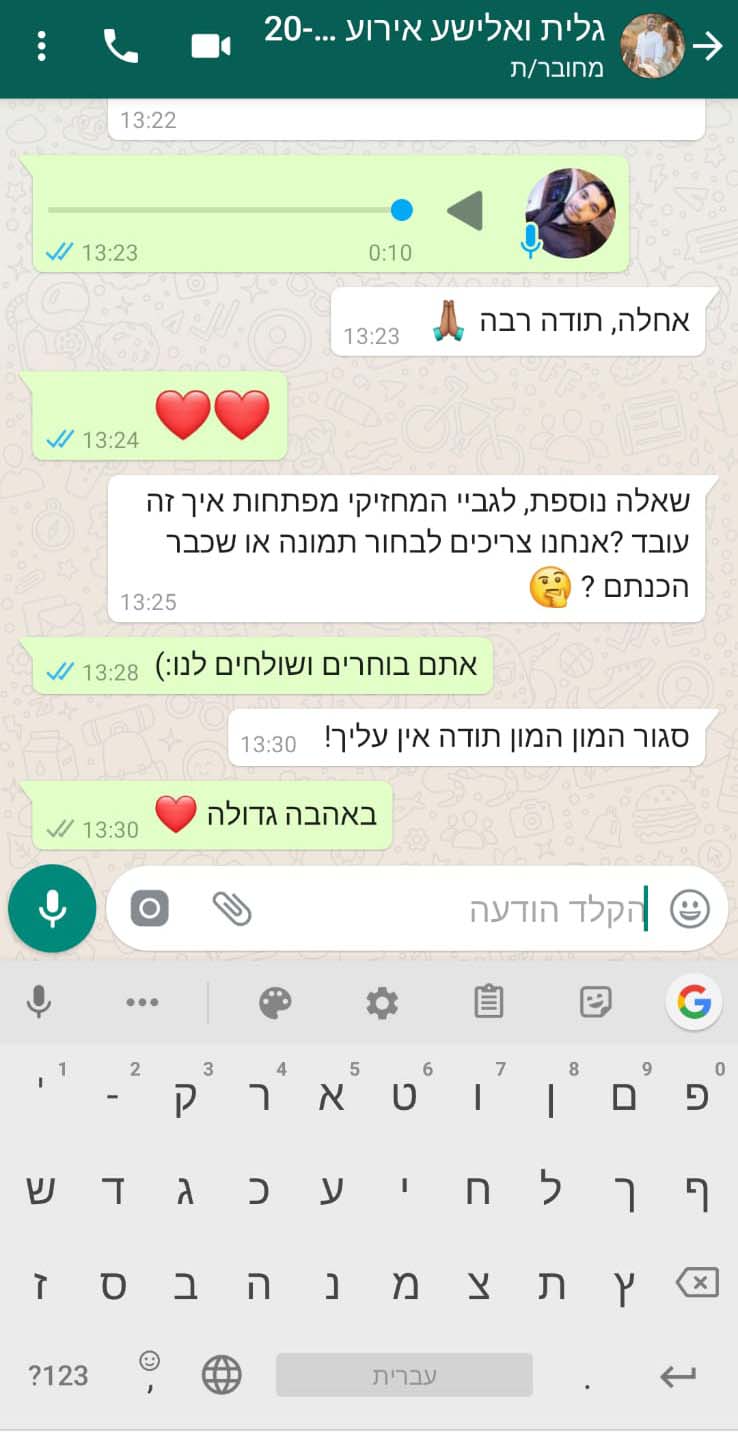The image size is (738, 1436).
Task: Switch keyboard language with globe key
Action: point(221,1375)
